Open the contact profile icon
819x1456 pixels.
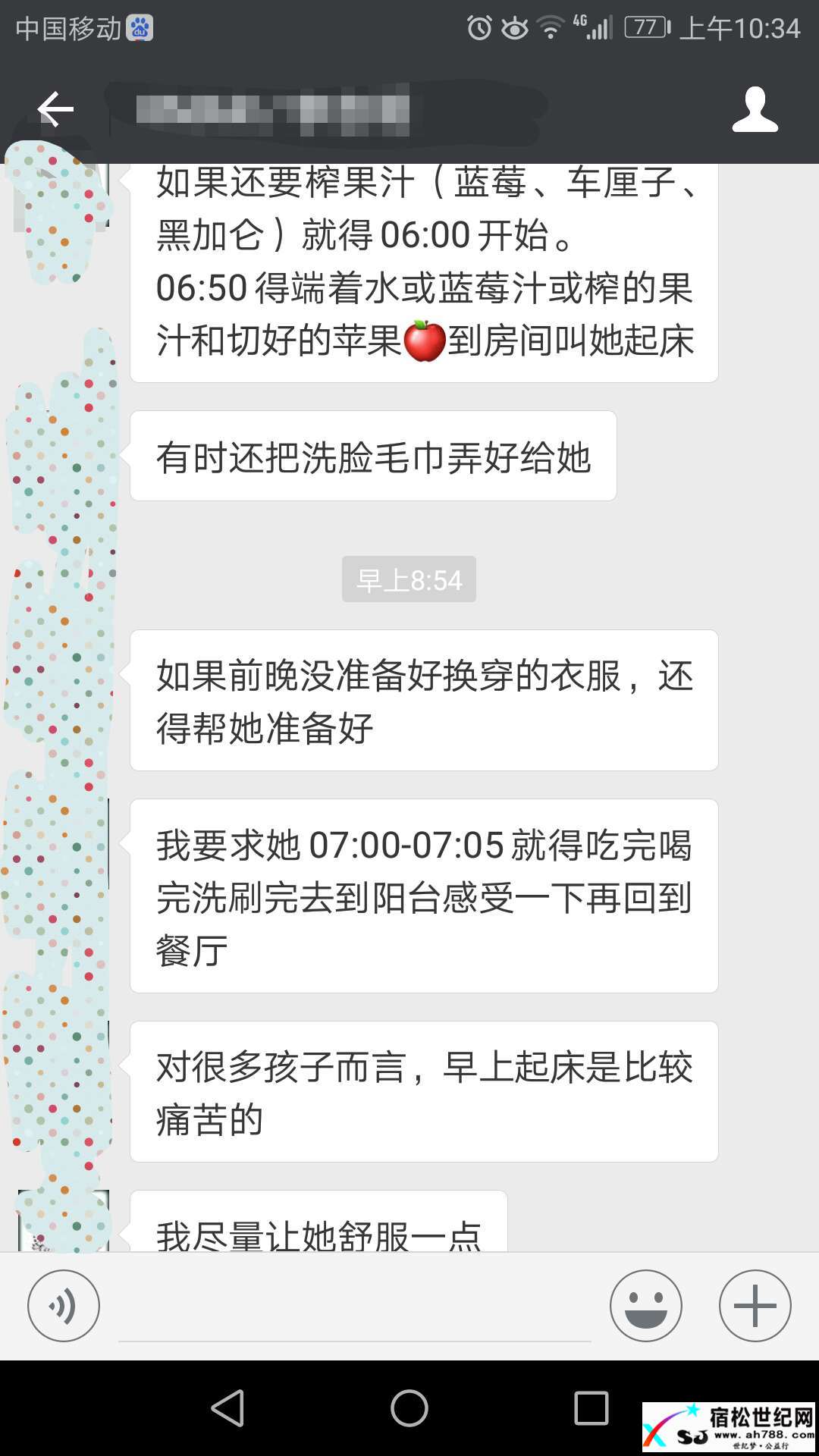click(x=755, y=110)
